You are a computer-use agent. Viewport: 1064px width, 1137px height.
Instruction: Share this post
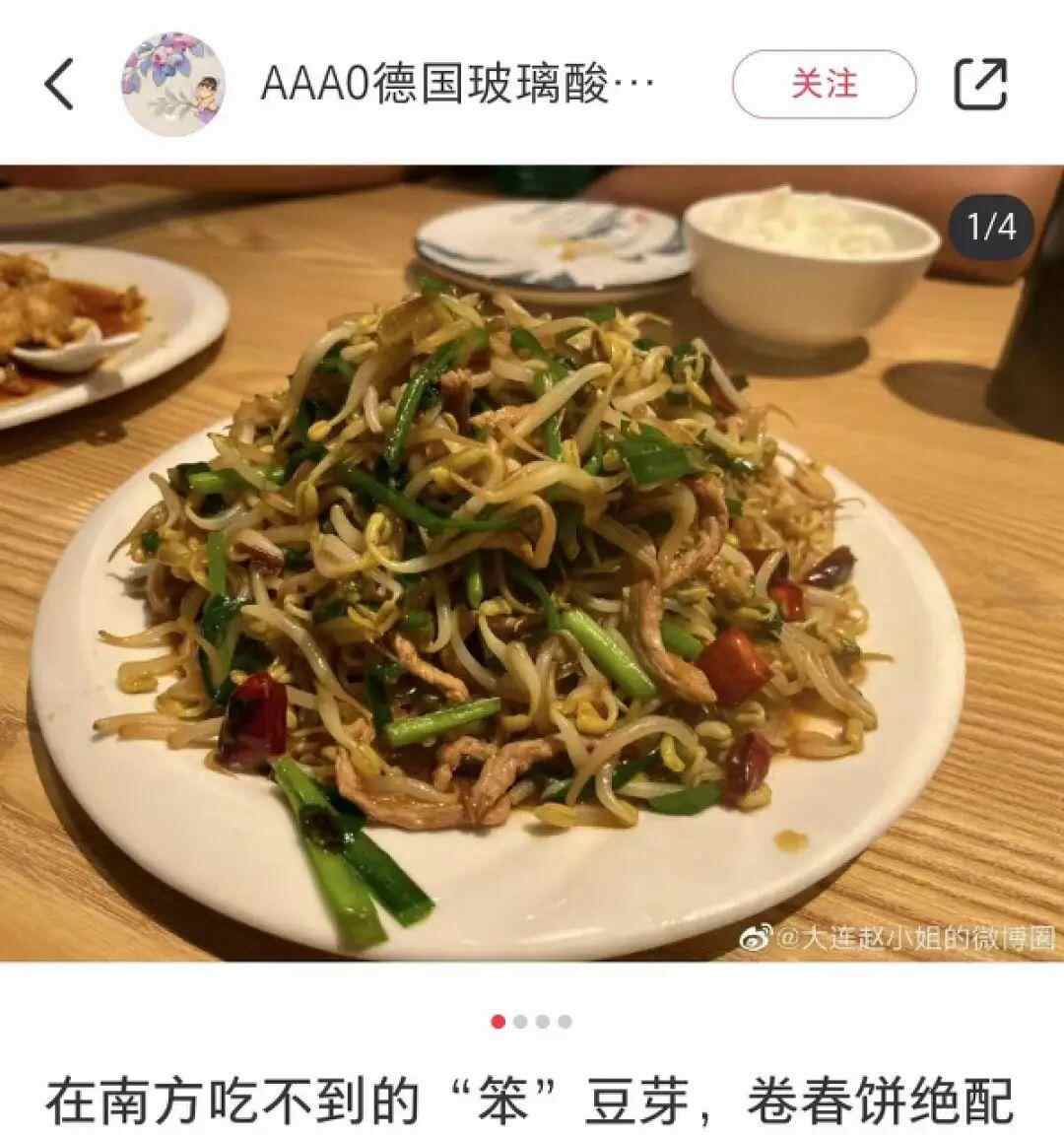point(981,84)
